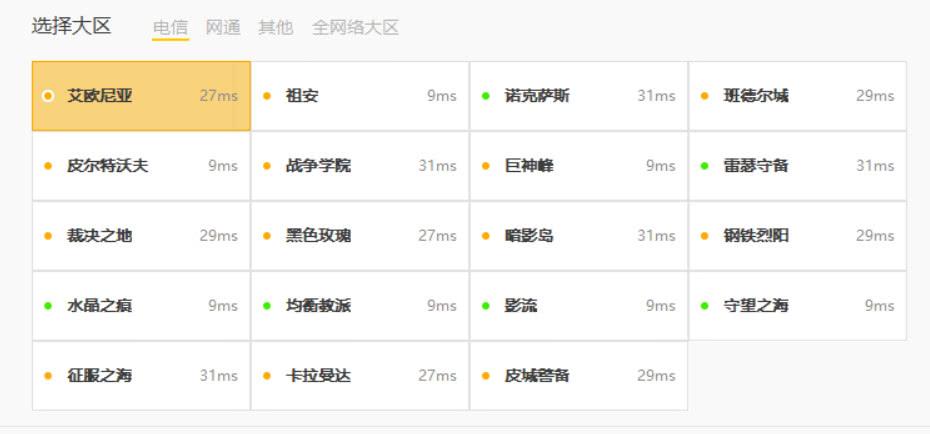Choose the 雷瑟守备 server
The height and width of the screenshot is (434, 930).
[x=797, y=166]
